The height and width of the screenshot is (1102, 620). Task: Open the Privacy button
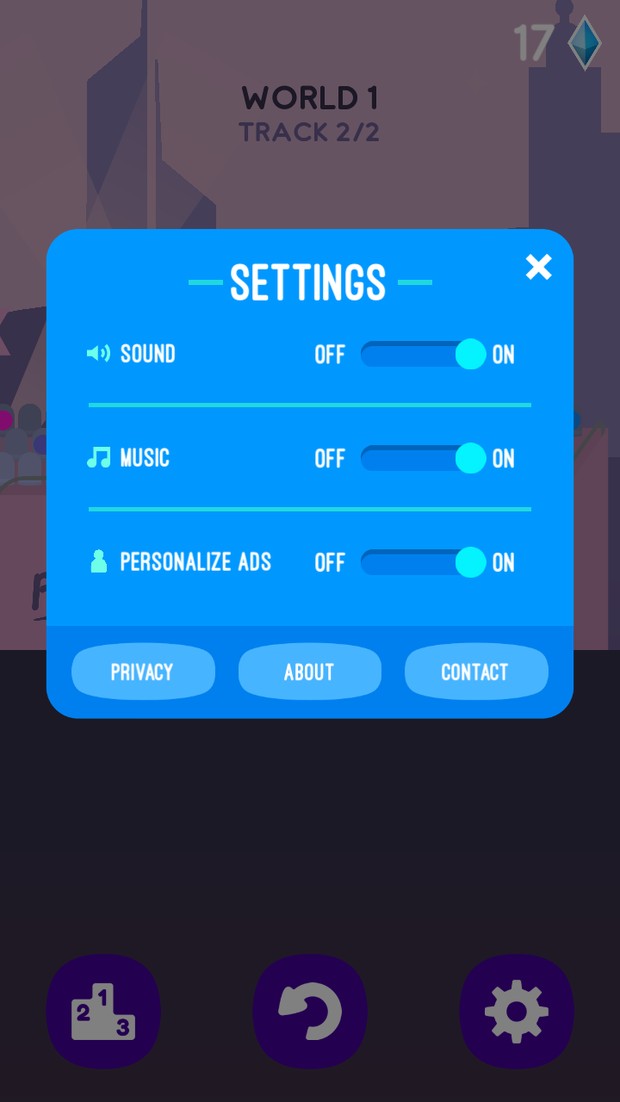[143, 672]
